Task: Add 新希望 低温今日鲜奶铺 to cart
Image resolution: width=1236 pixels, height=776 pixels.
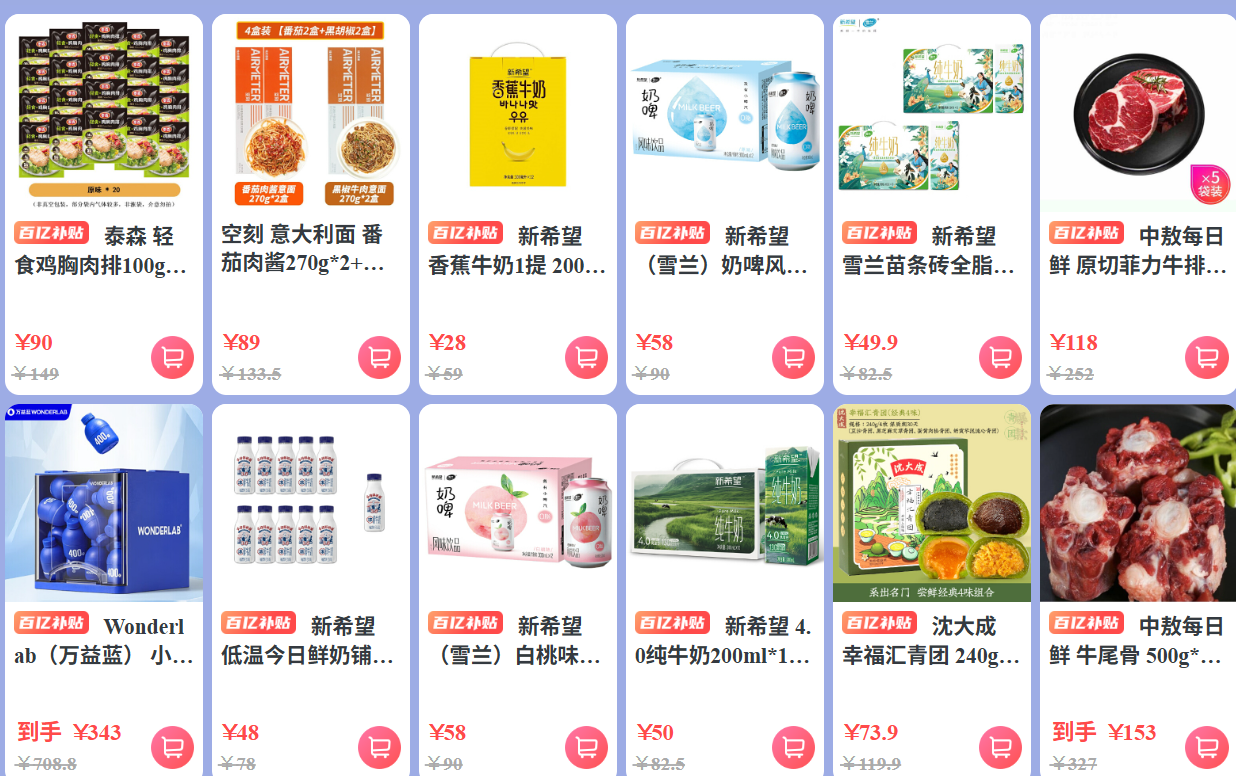Action: 379,747
